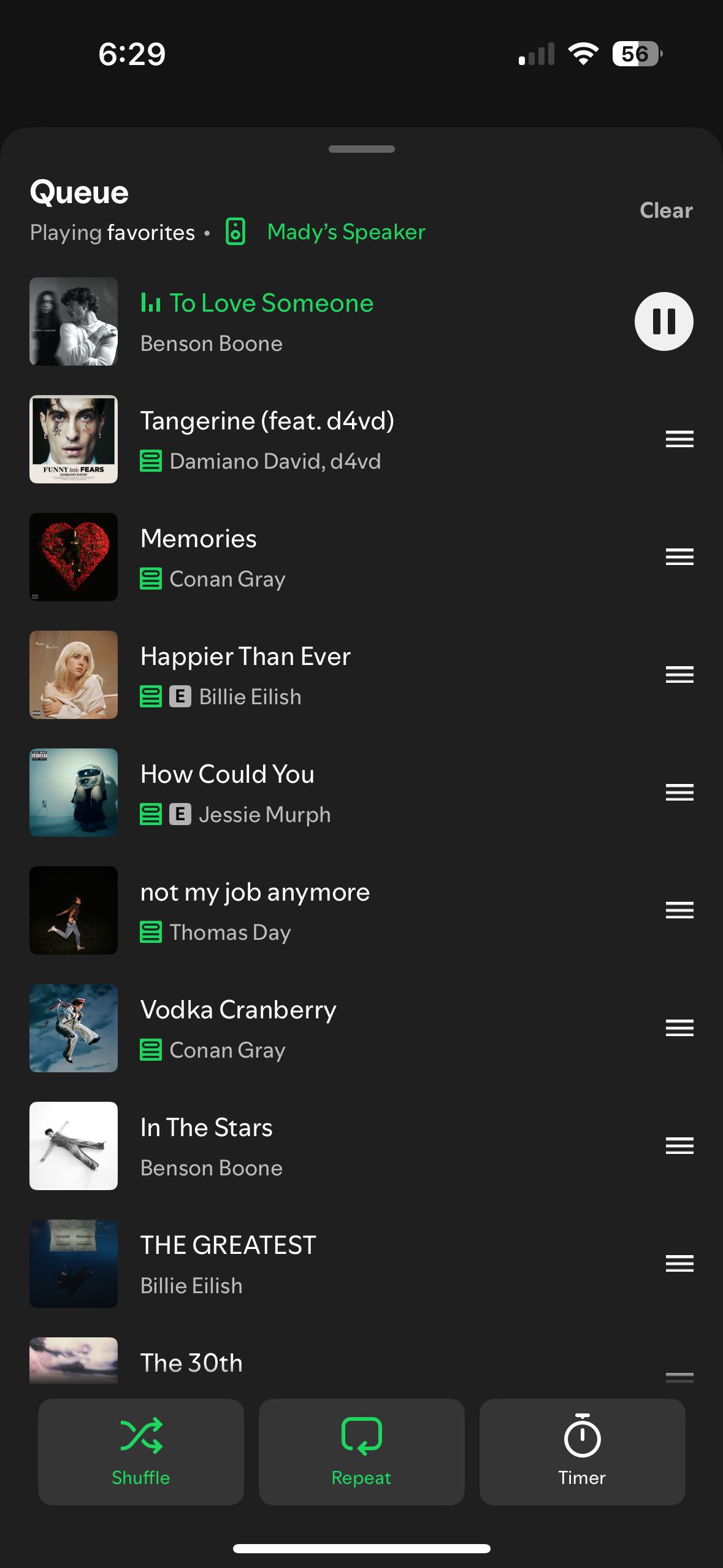Tap the sheet's top grabber handle

[361, 149]
